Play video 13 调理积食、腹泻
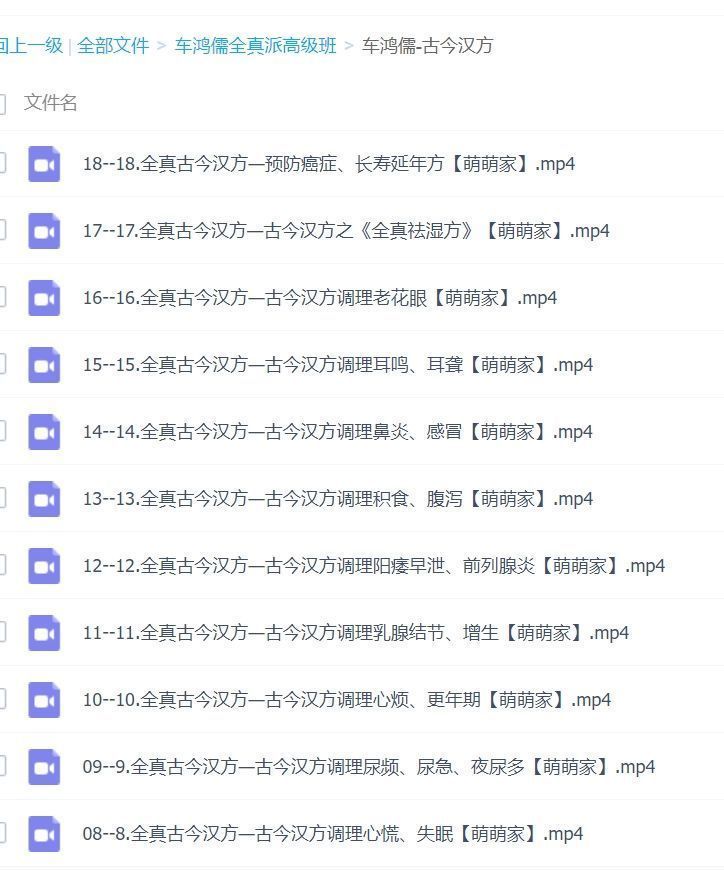 coord(337,499)
